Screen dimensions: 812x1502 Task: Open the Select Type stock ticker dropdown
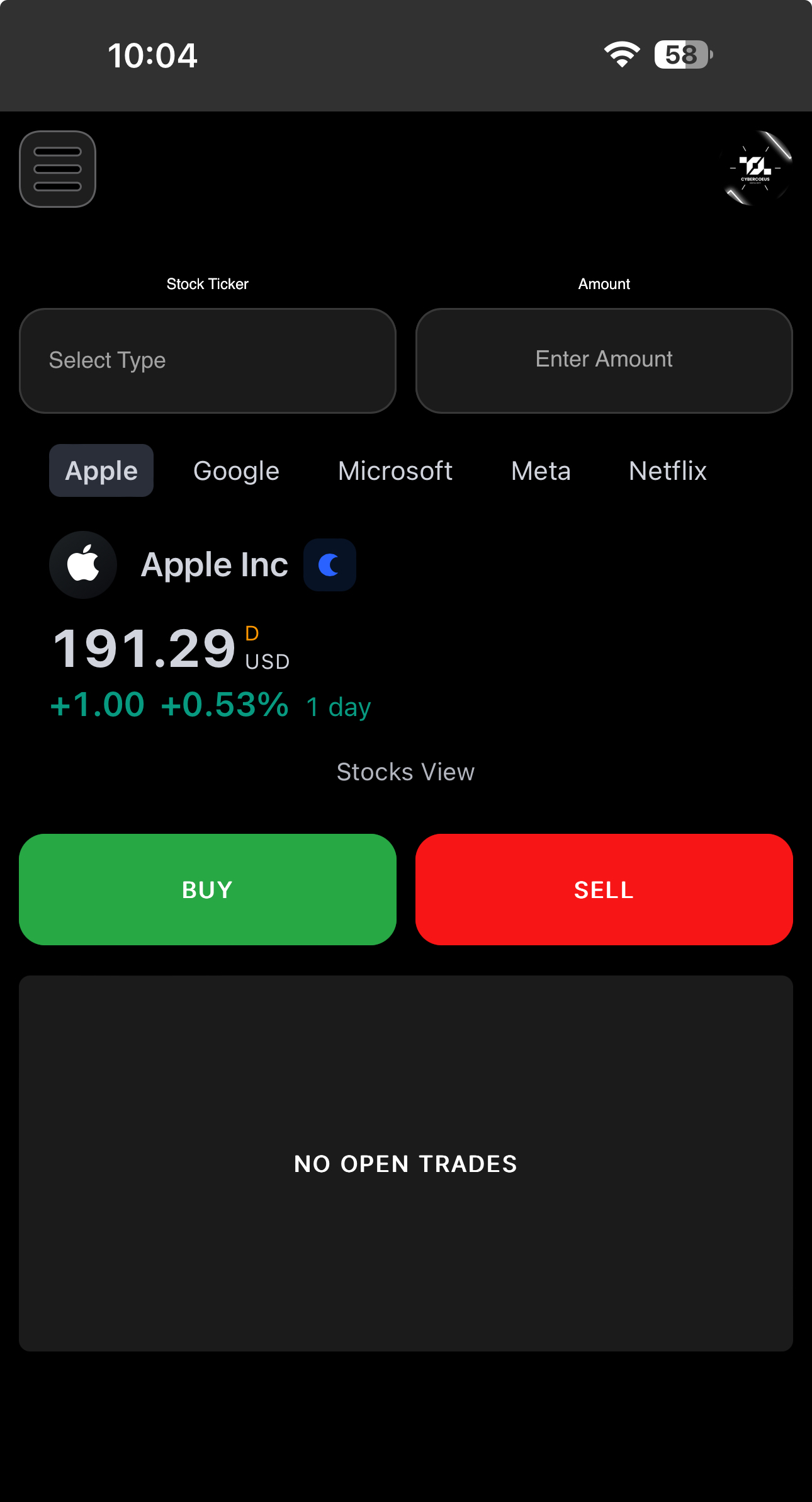pyautogui.click(x=208, y=361)
